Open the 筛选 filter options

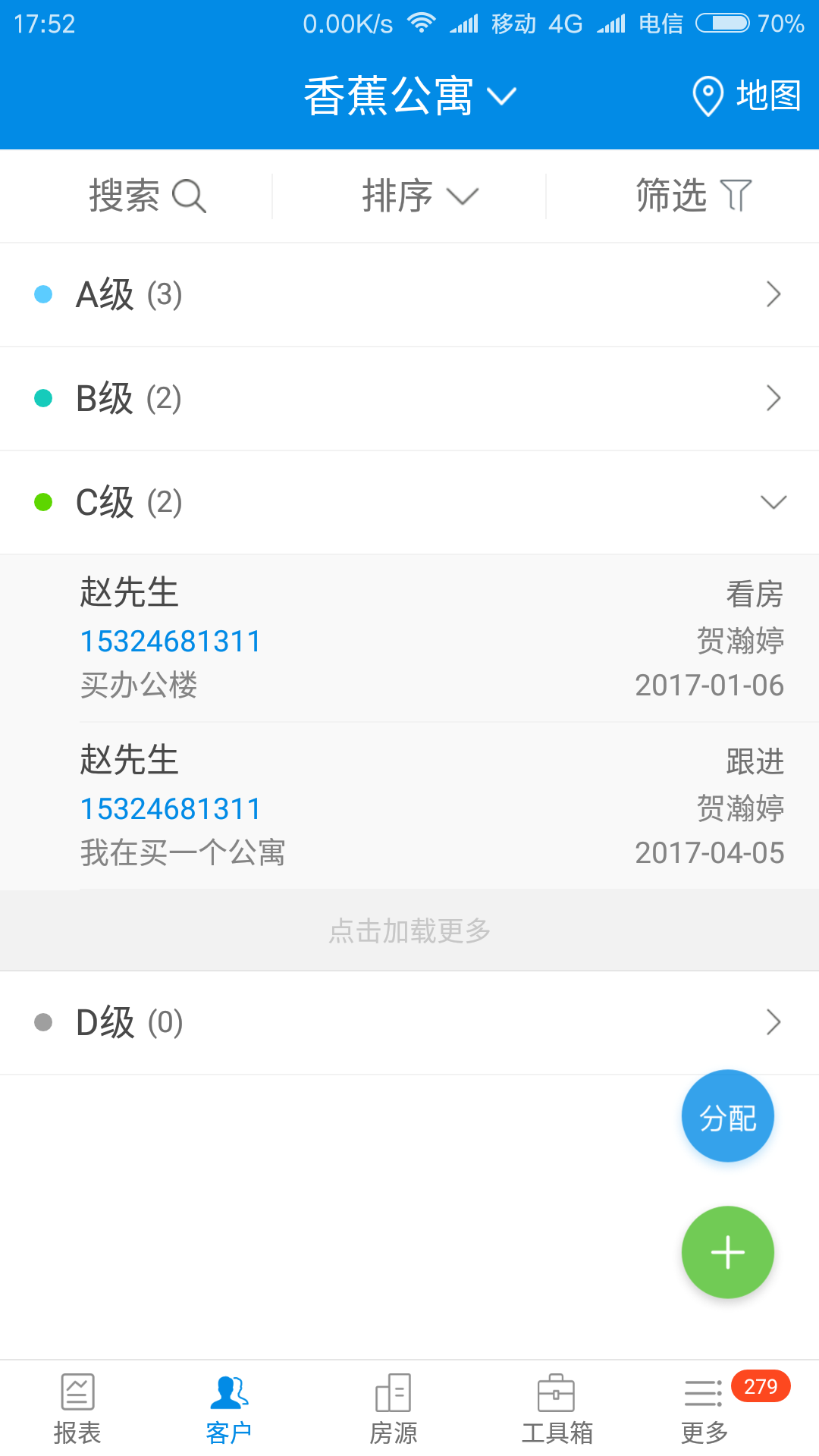pos(693,196)
